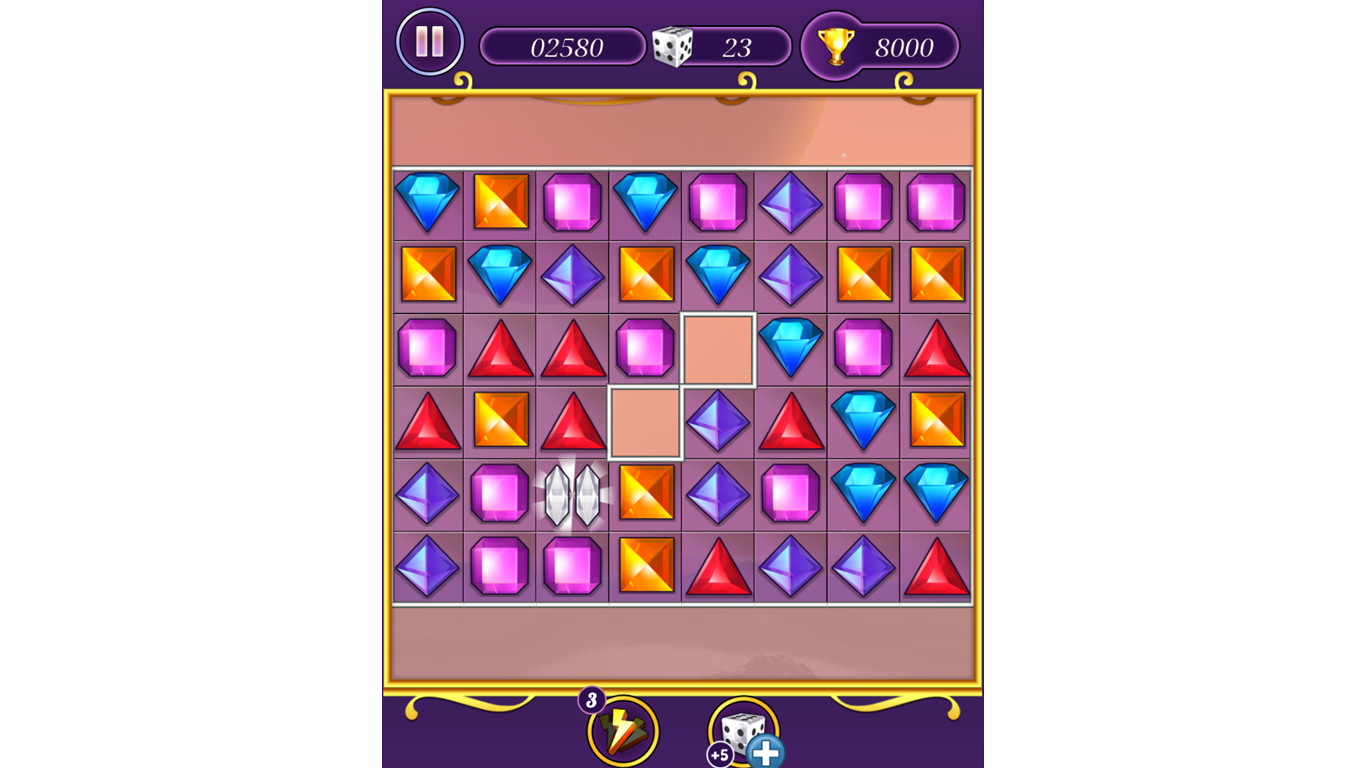Pause the game

[430, 42]
